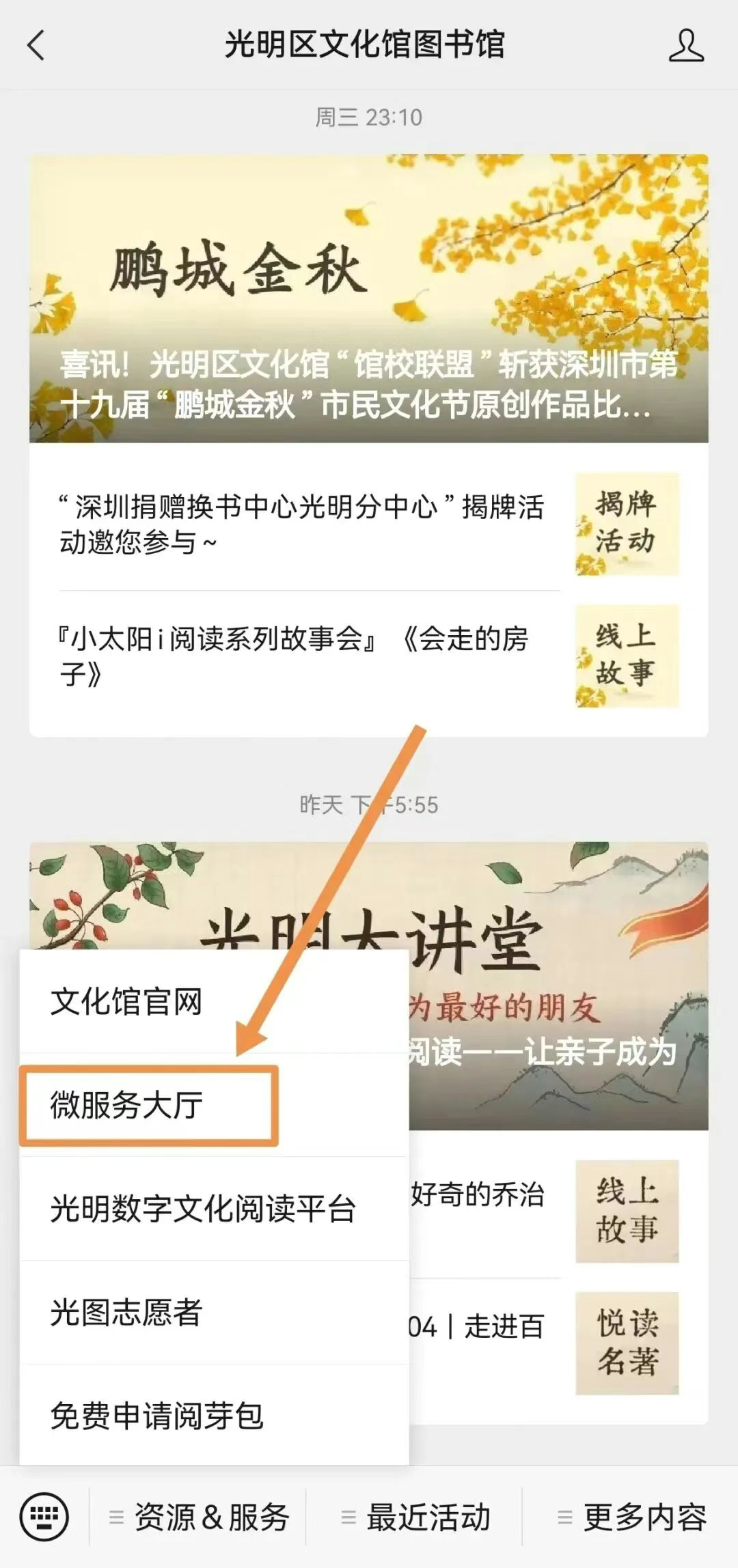Tap the 资源&服务 menu tab
Screen dimensions: 738x1568
point(200,1517)
